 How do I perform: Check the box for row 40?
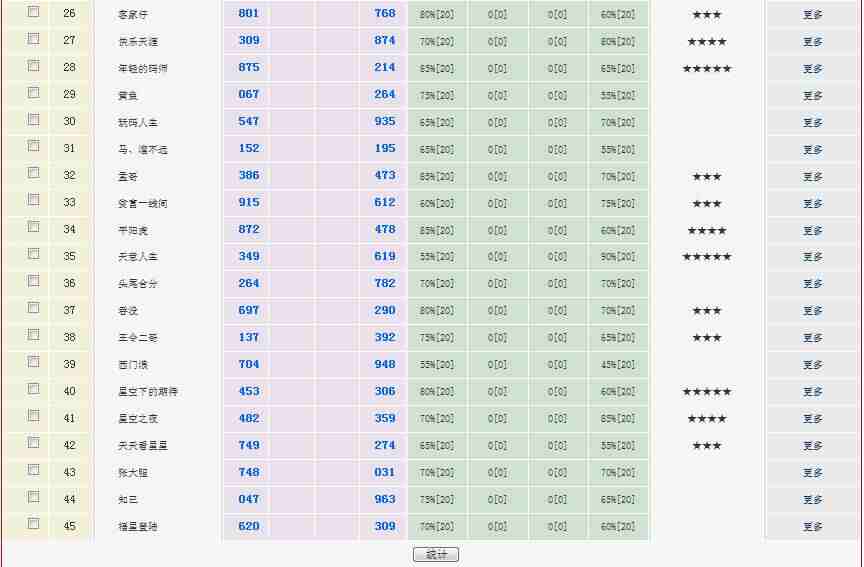click(34, 389)
